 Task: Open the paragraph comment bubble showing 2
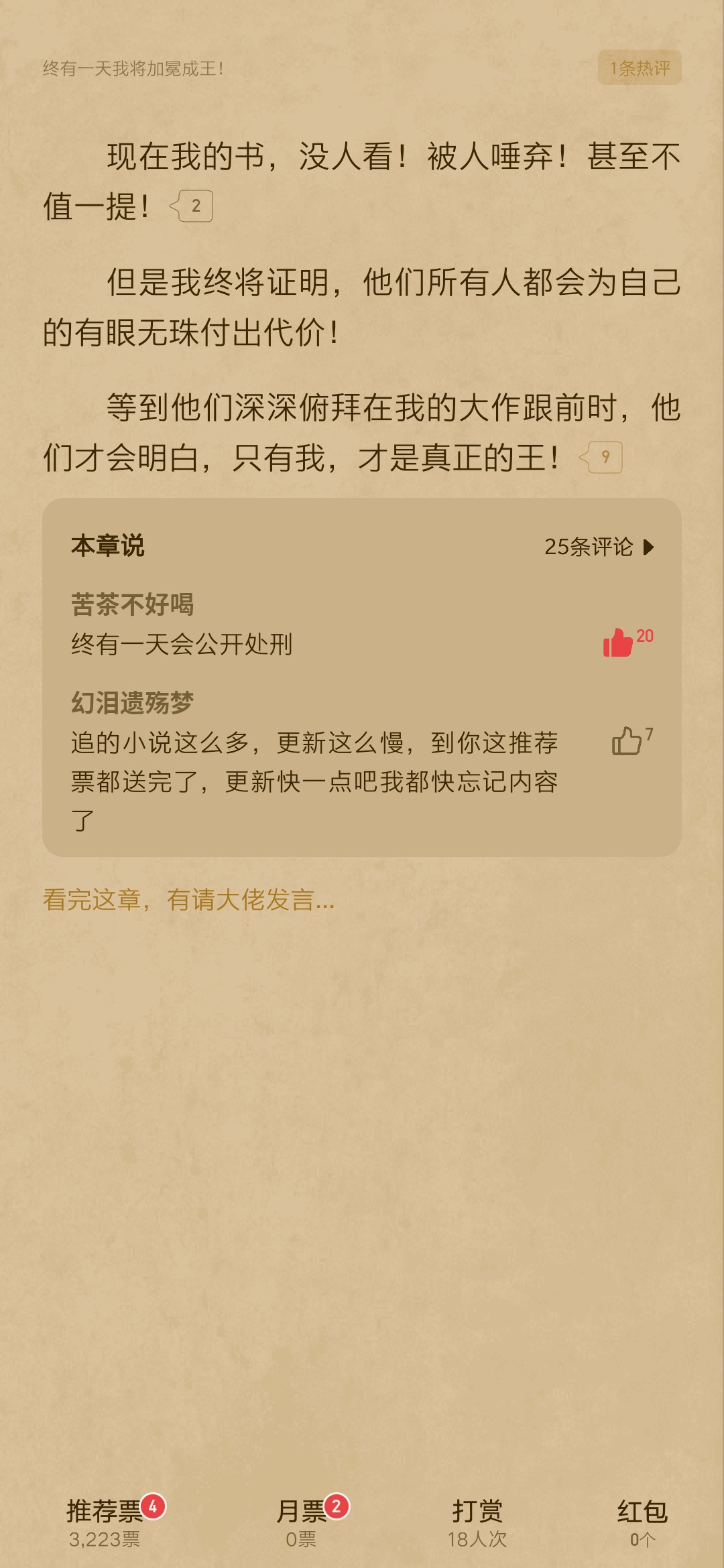191,206
